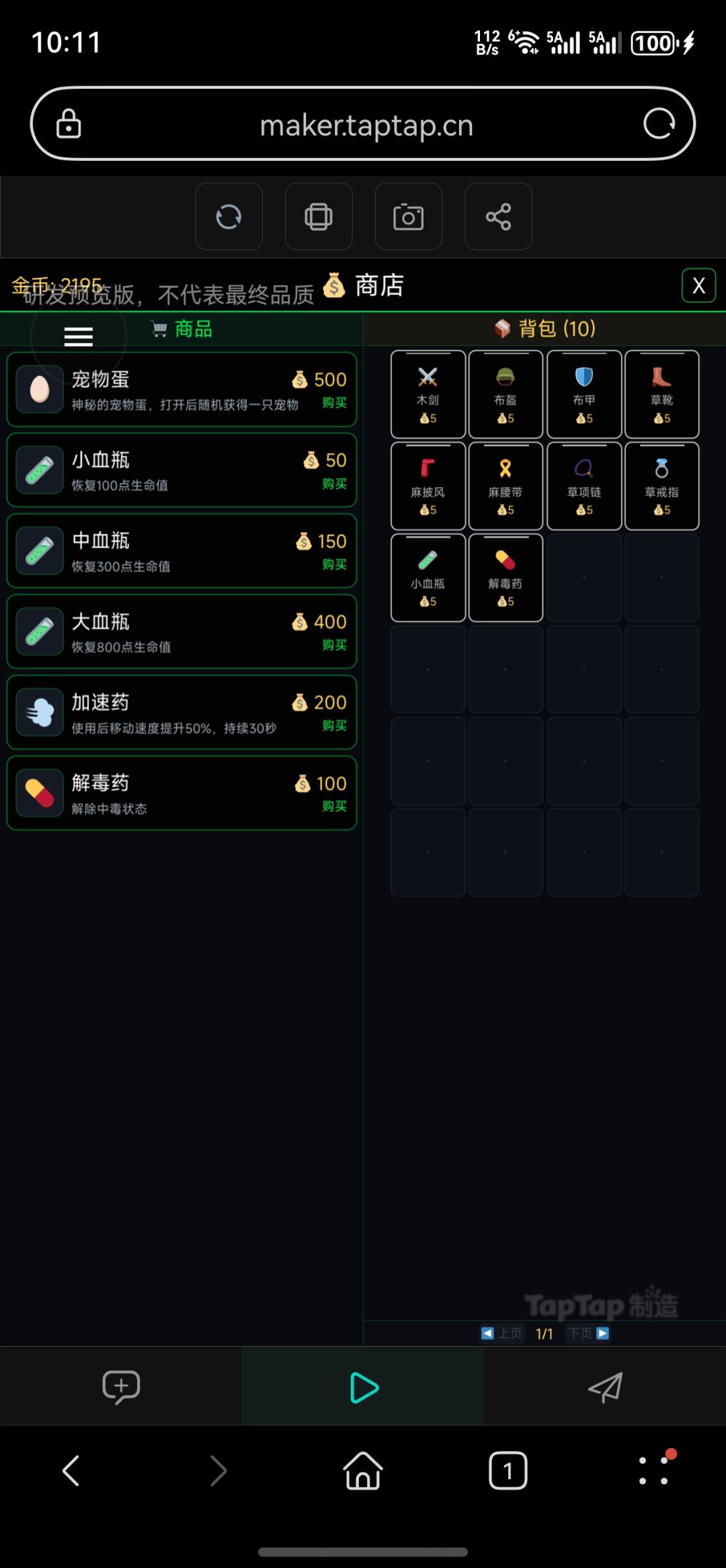Buy the 加速药 for 200 coins

[334, 726]
